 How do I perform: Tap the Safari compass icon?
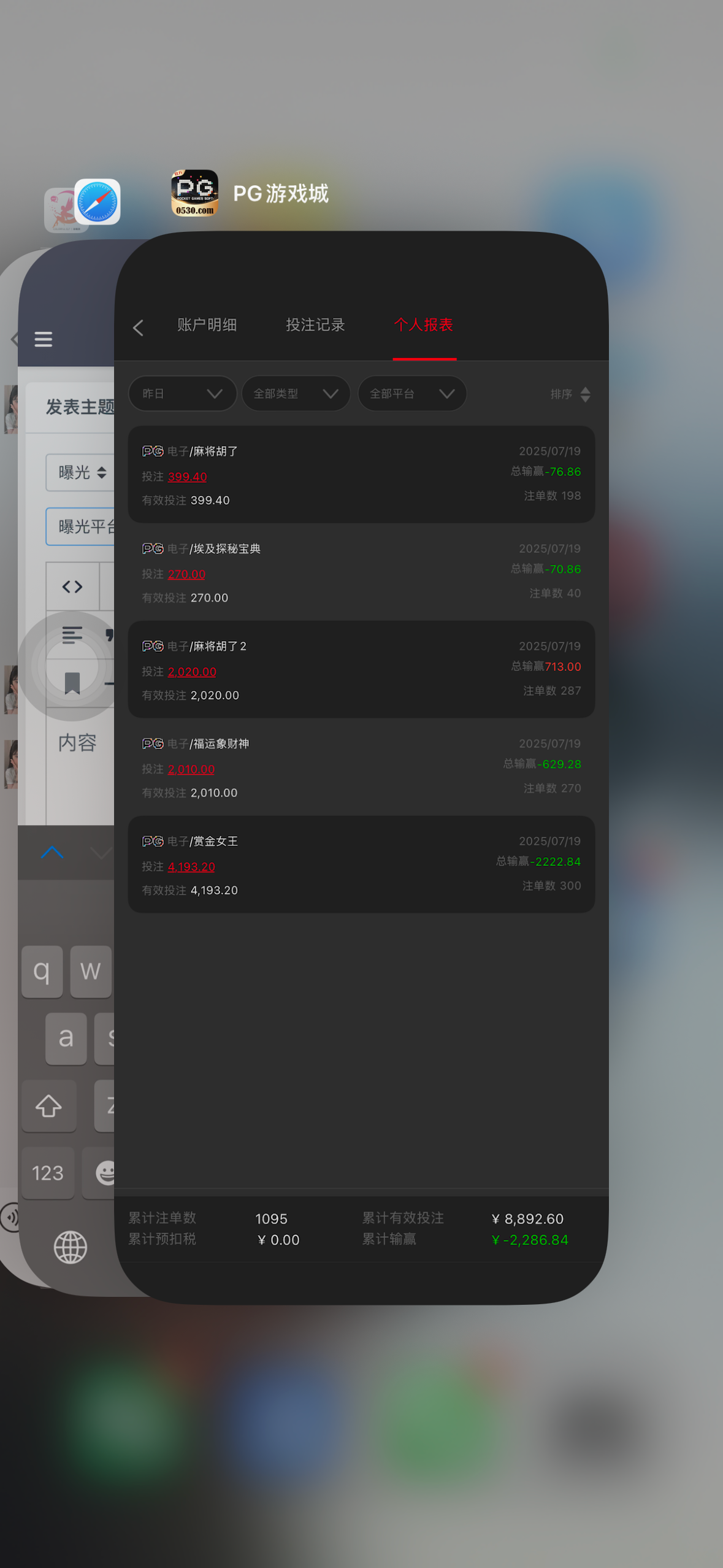98,202
